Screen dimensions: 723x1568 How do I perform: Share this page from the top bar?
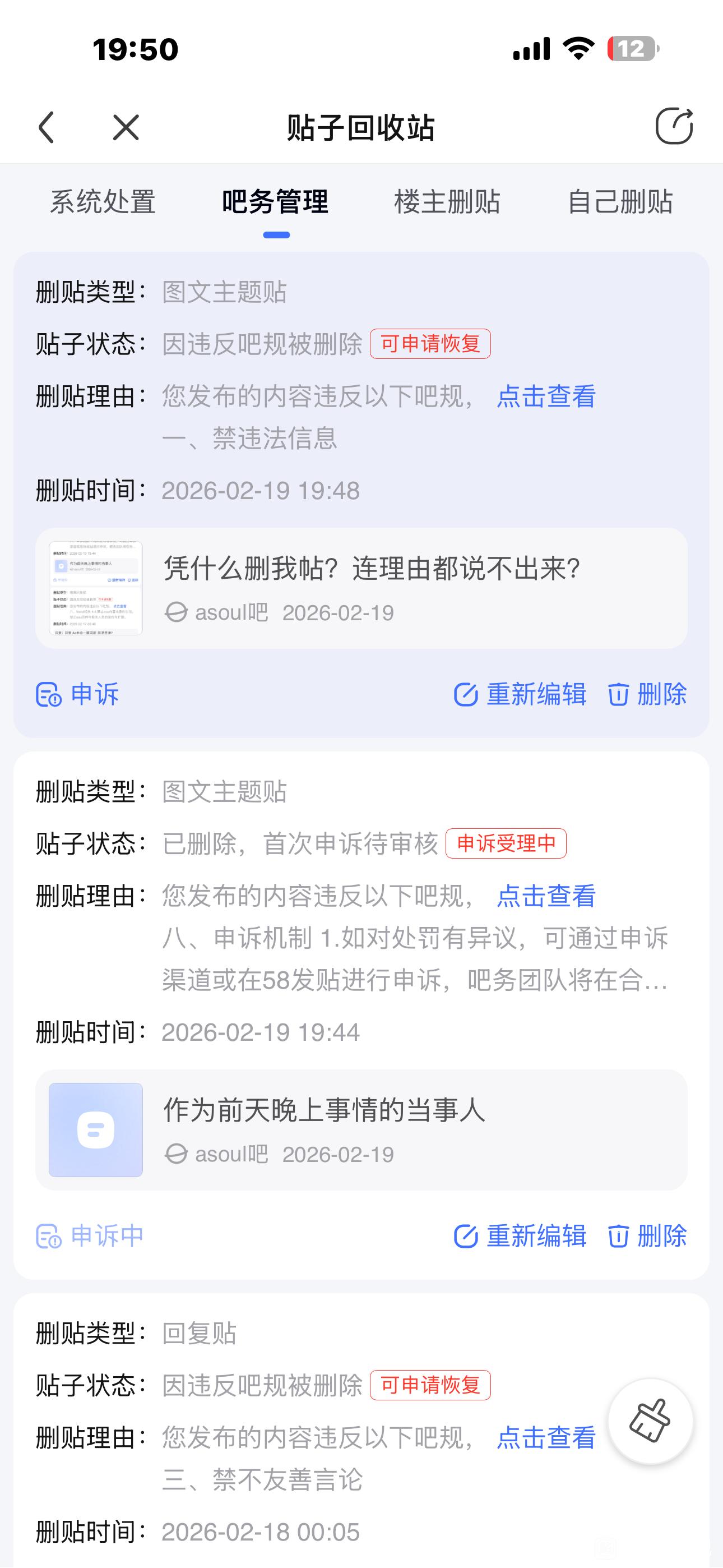coord(674,127)
